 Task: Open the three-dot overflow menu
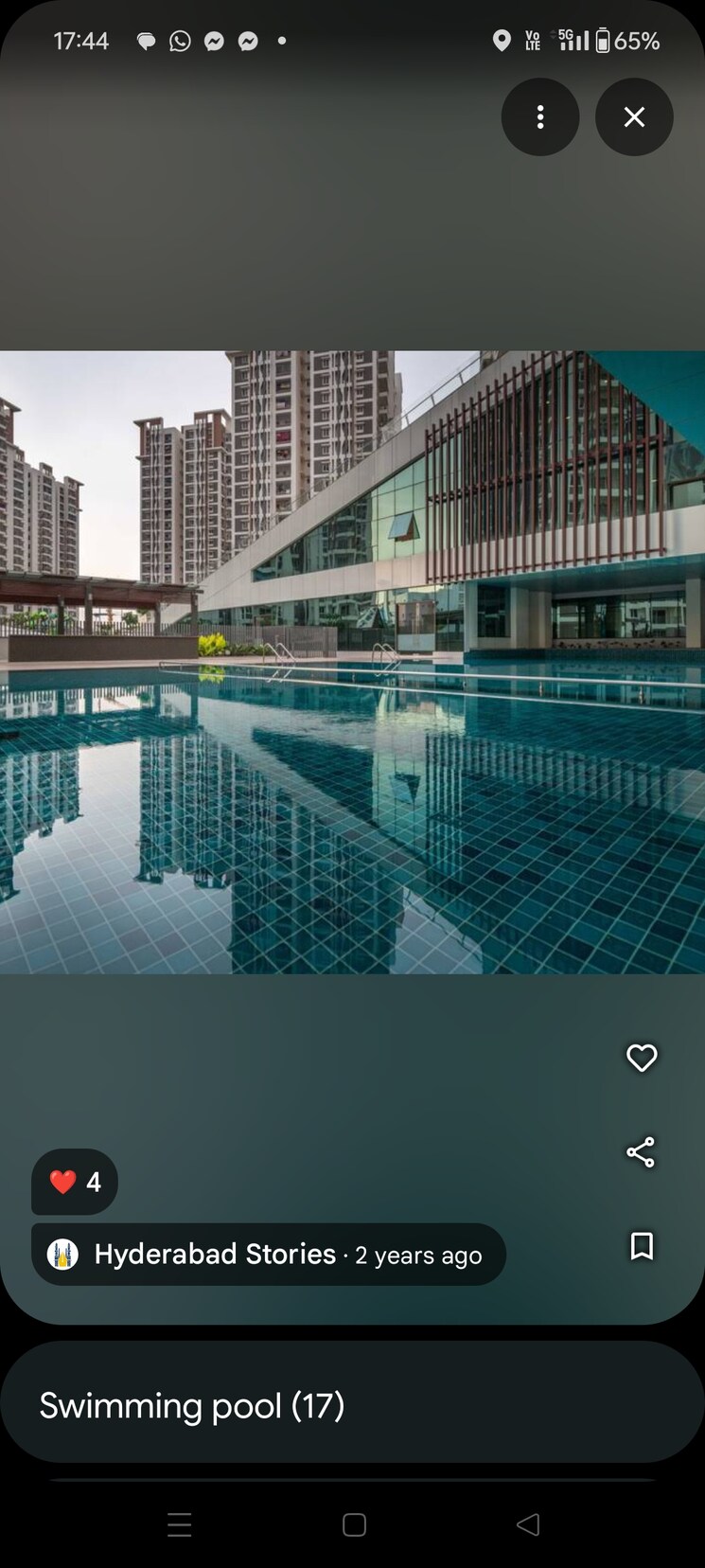[x=540, y=116]
